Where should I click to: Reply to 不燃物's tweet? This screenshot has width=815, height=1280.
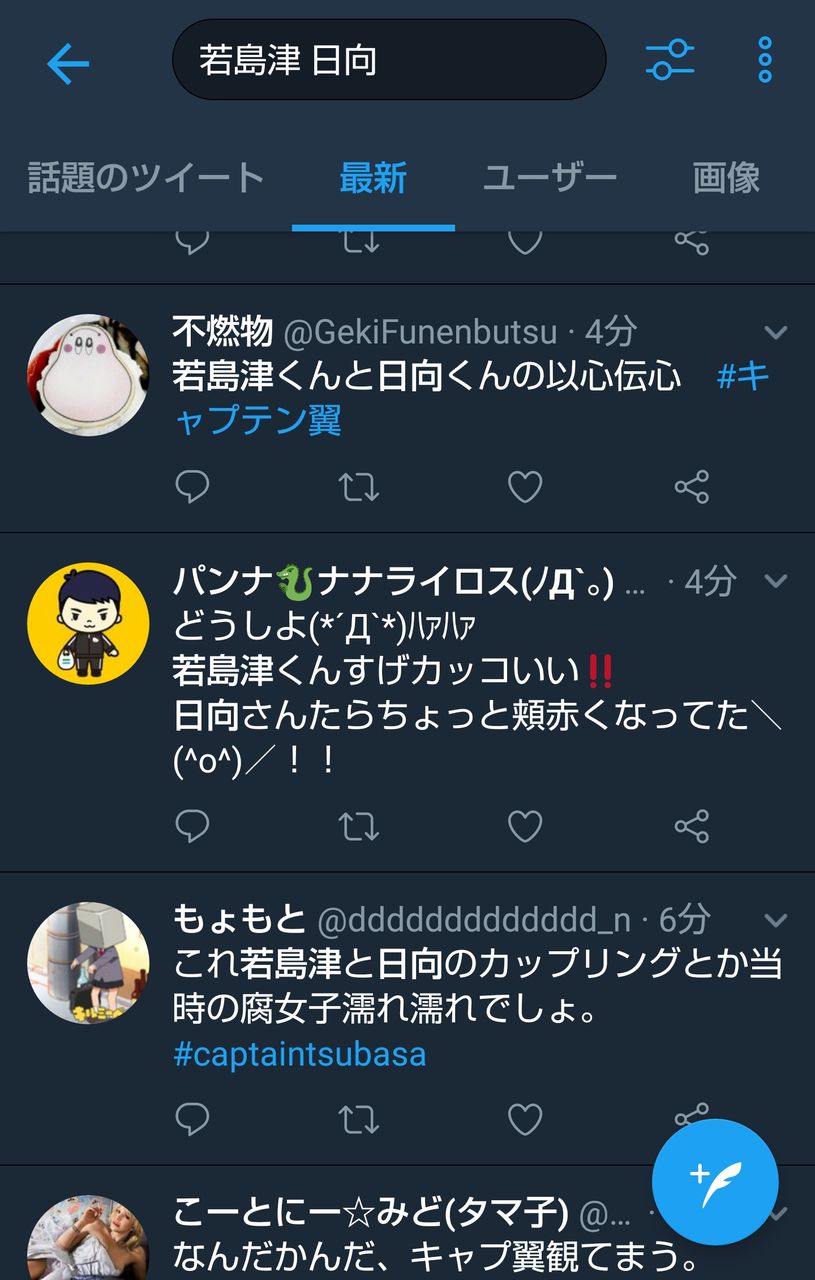tap(192, 487)
